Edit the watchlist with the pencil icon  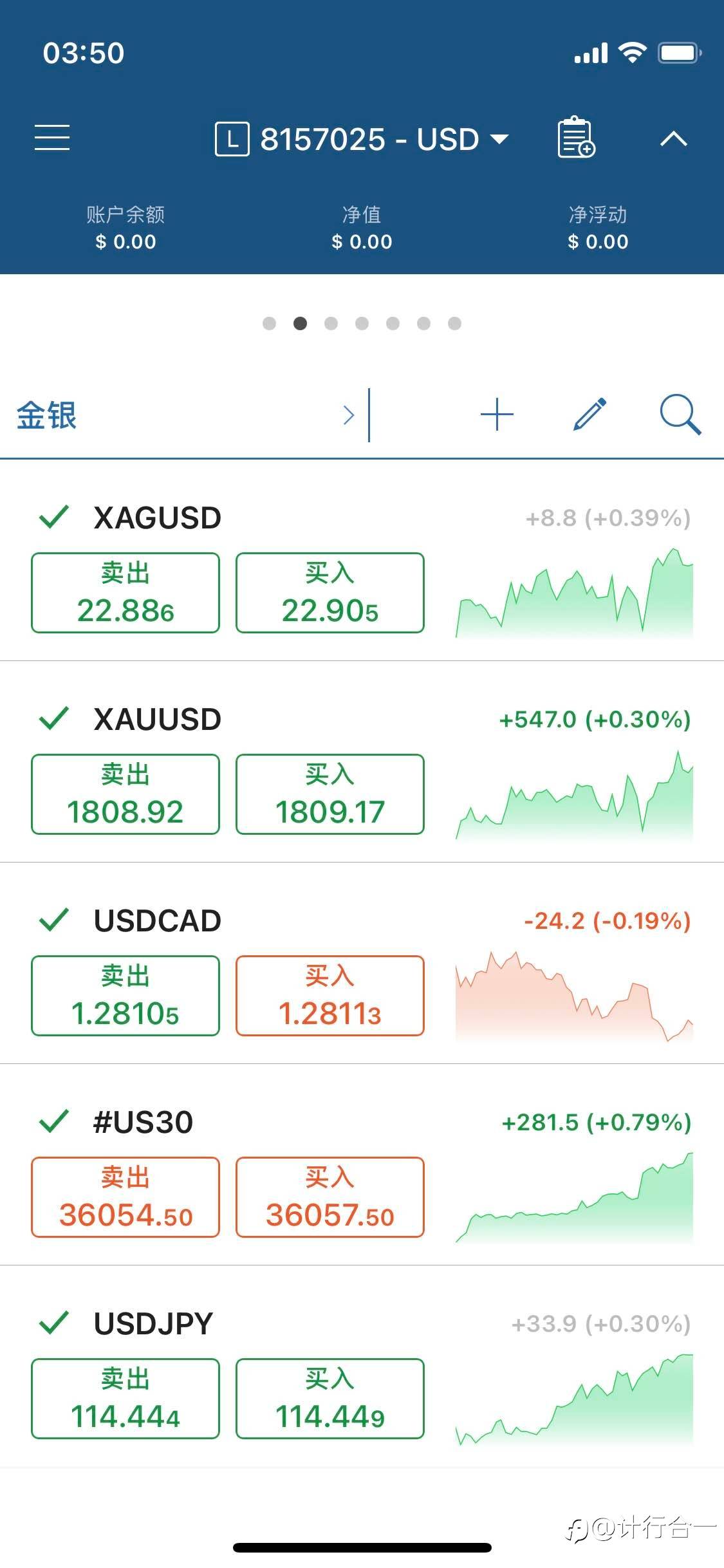[x=589, y=414]
